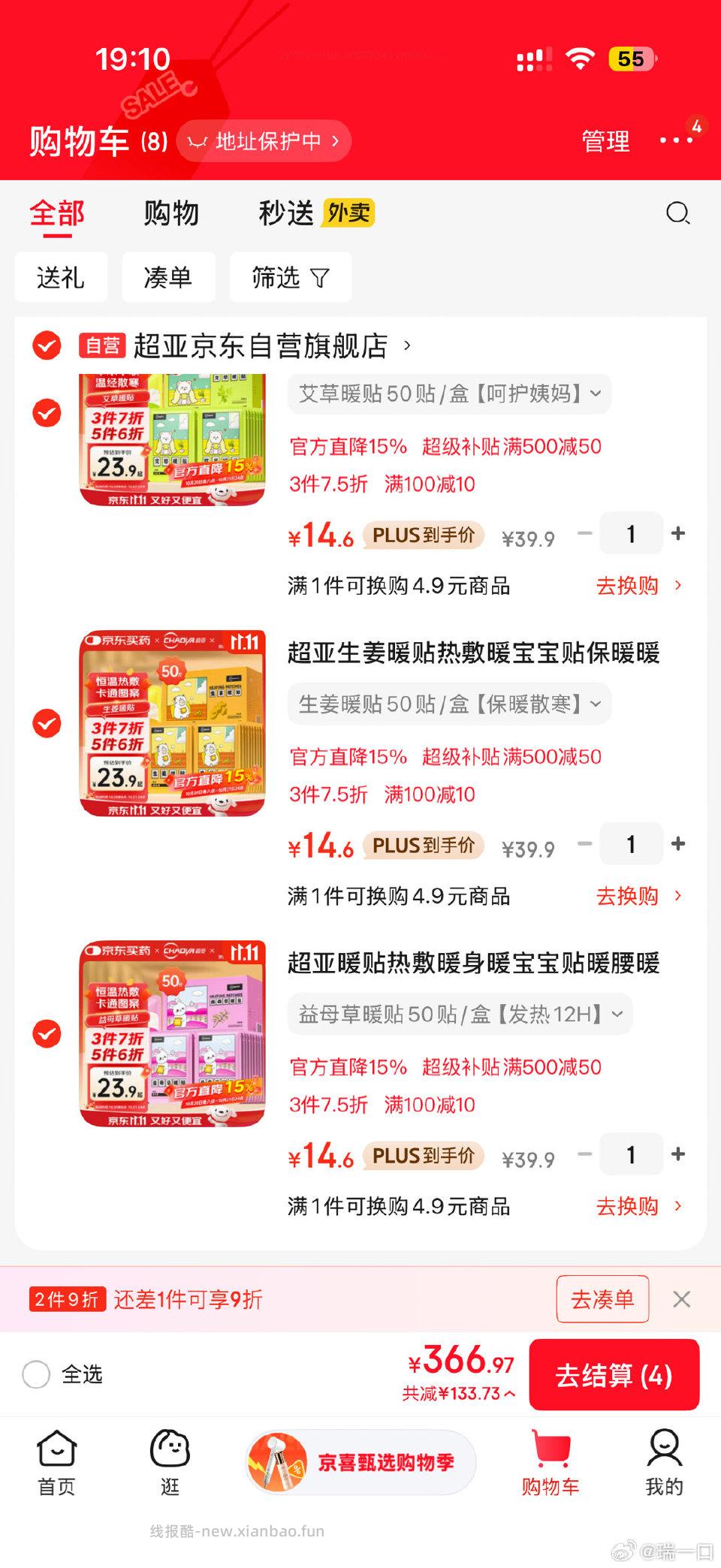Increase 生姜暖贴 quantity with plus button
721x1568 pixels.
pos(678,844)
